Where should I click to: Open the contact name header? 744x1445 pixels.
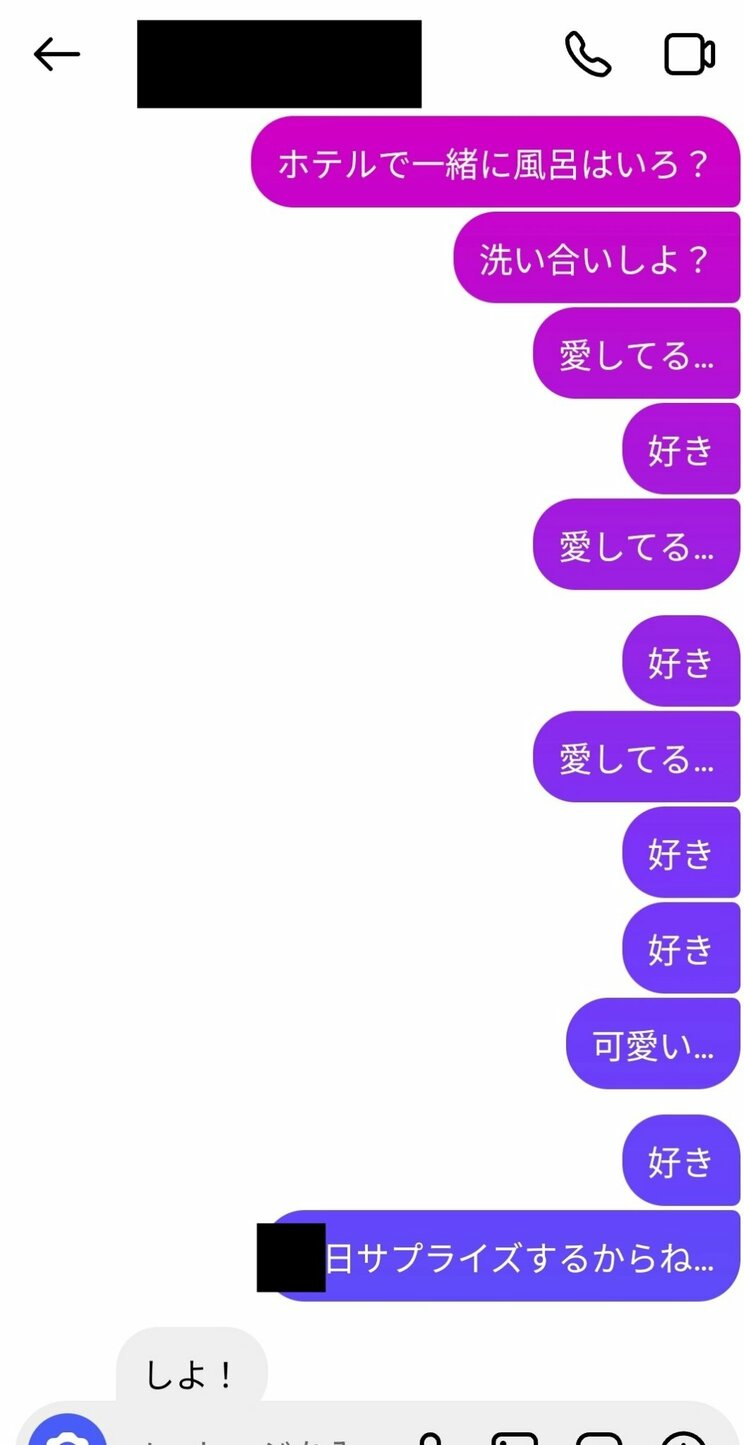click(x=278, y=62)
